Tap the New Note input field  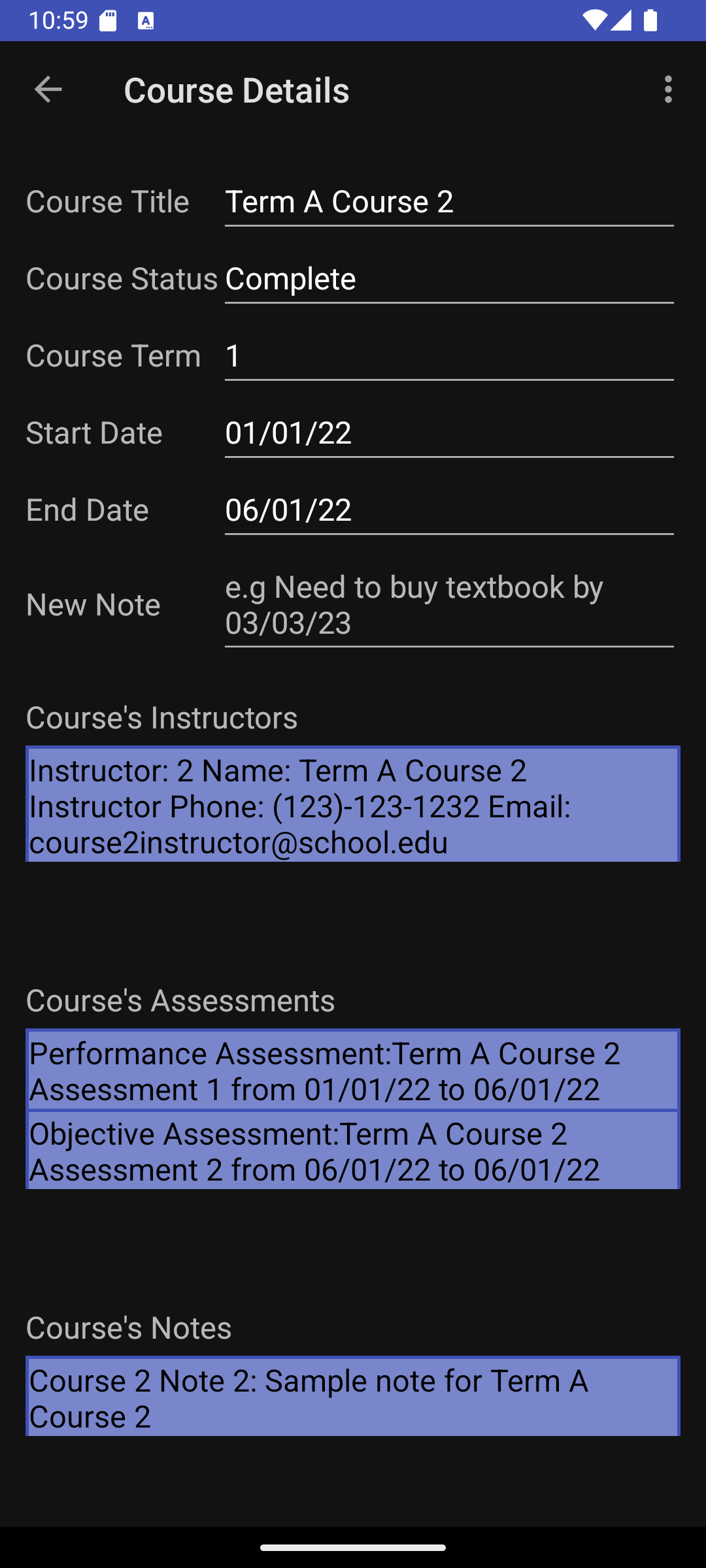point(449,605)
